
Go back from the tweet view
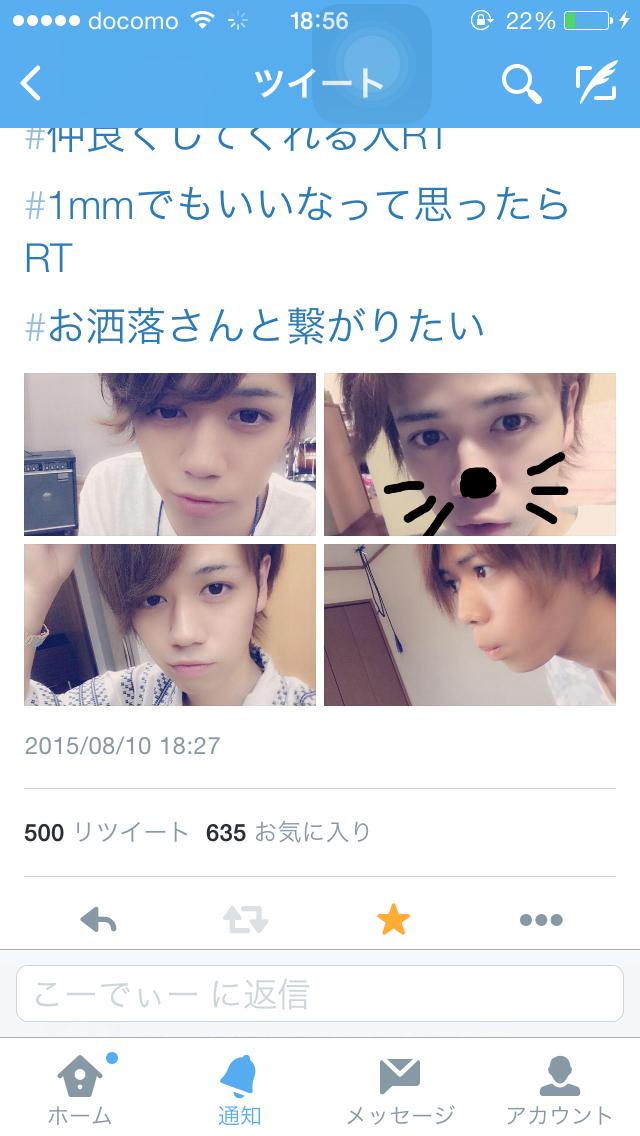pos(32,84)
